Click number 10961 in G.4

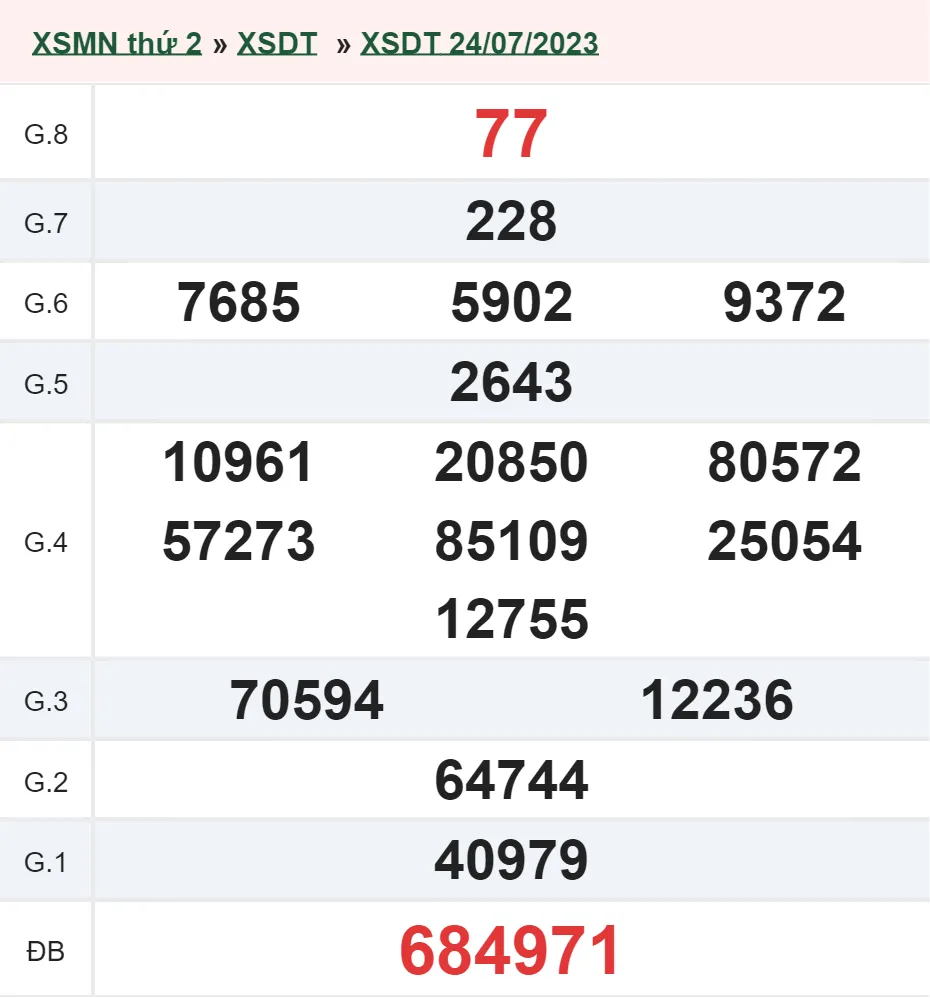click(239, 463)
